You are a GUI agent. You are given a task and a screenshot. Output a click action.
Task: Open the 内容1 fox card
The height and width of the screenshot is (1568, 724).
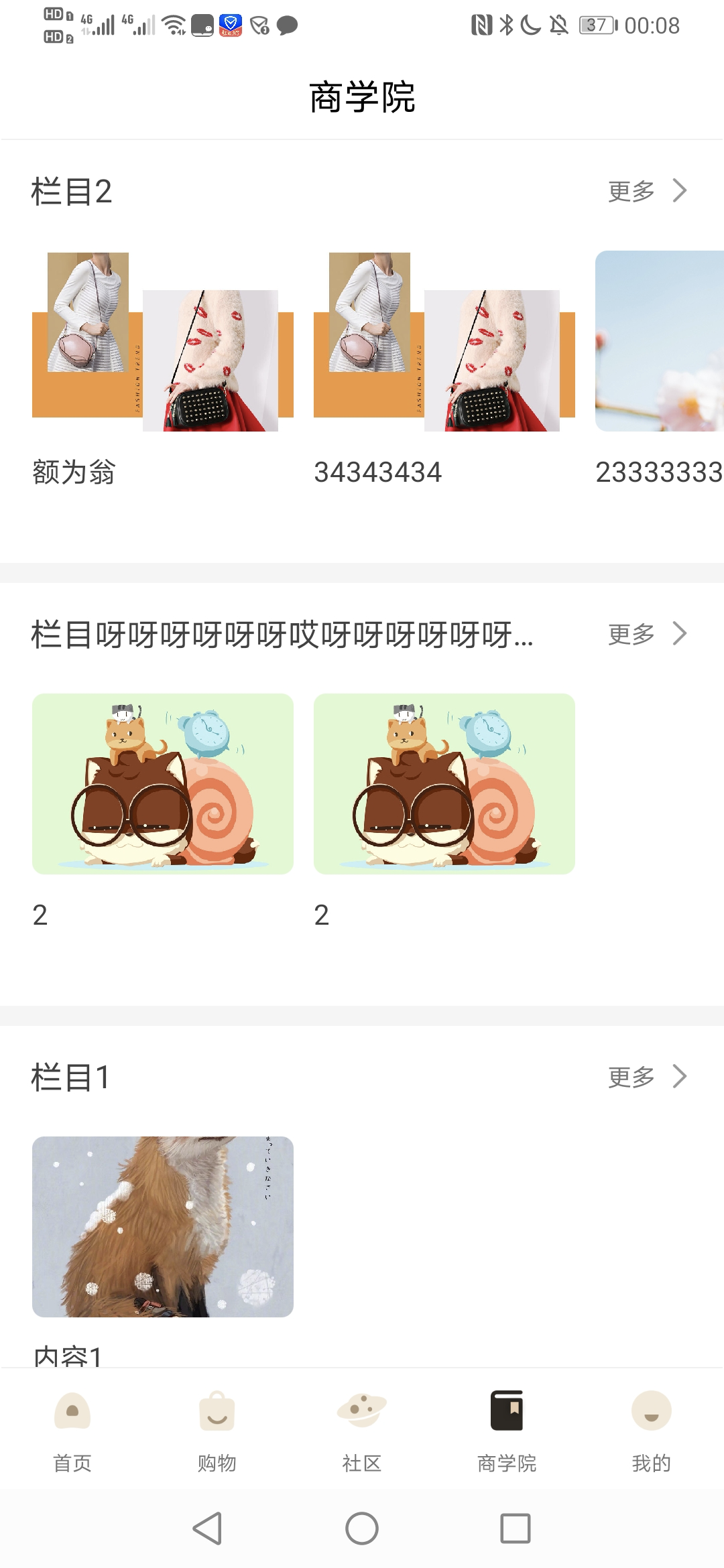(163, 1226)
